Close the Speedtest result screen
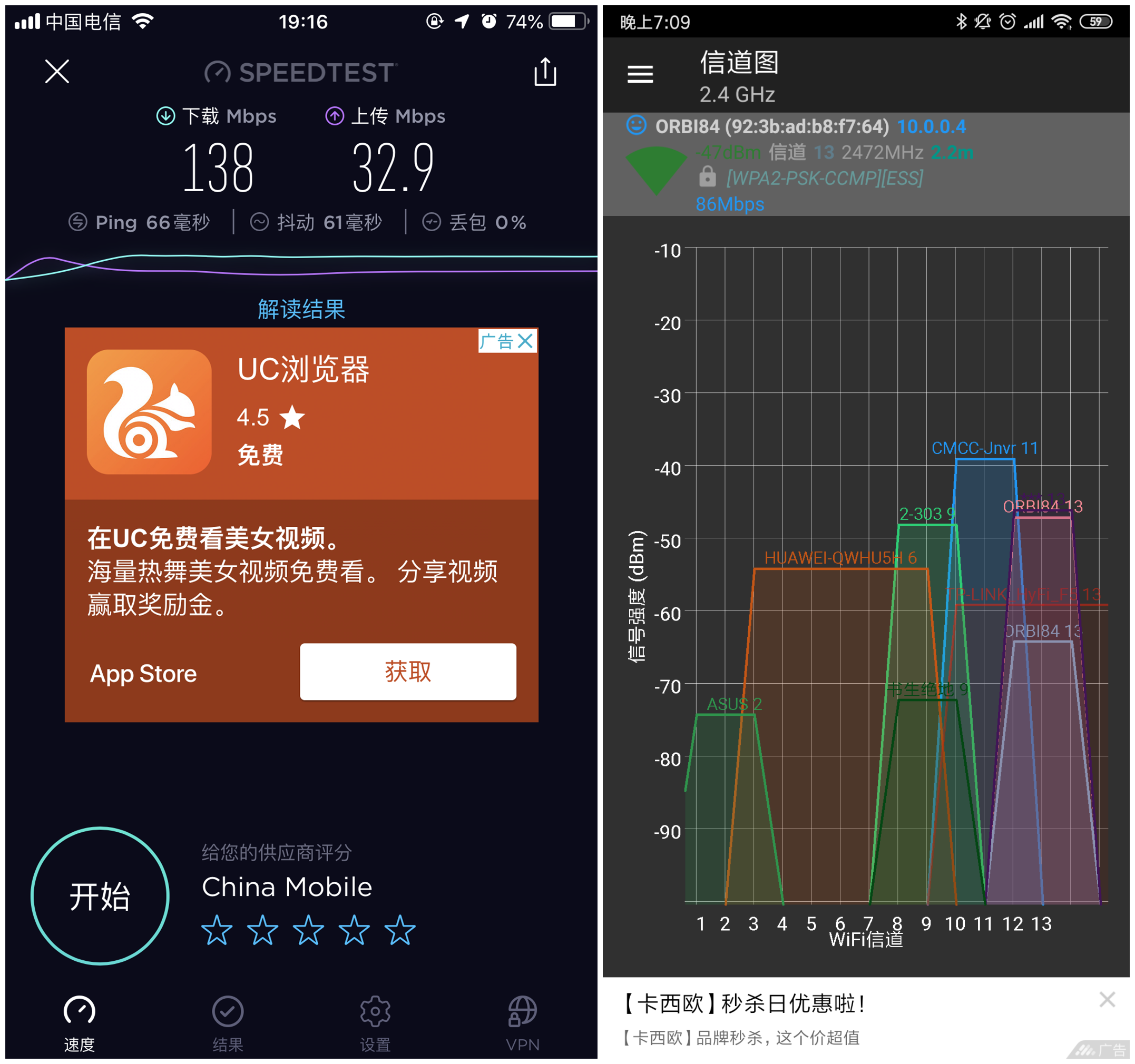 [x=57, y=71]
